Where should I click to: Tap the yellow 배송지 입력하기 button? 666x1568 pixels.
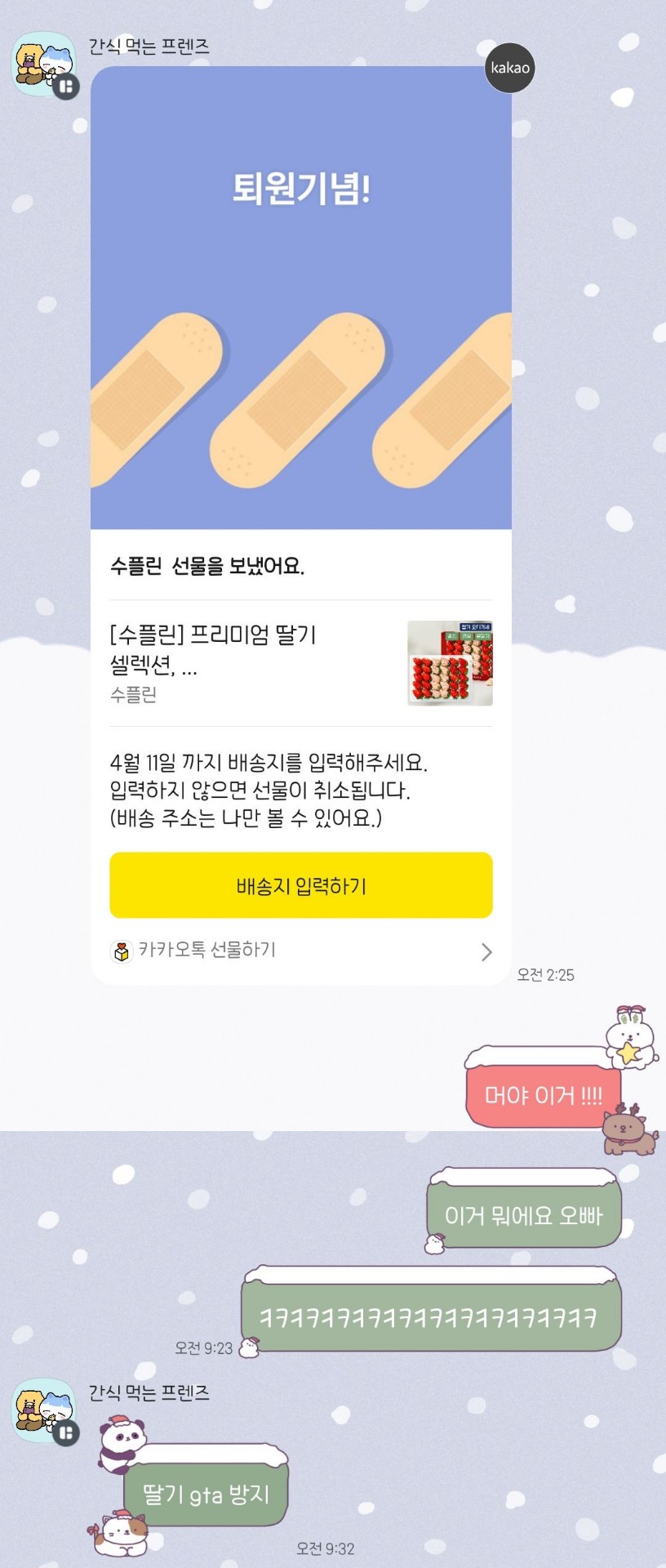tap(300, 885)
